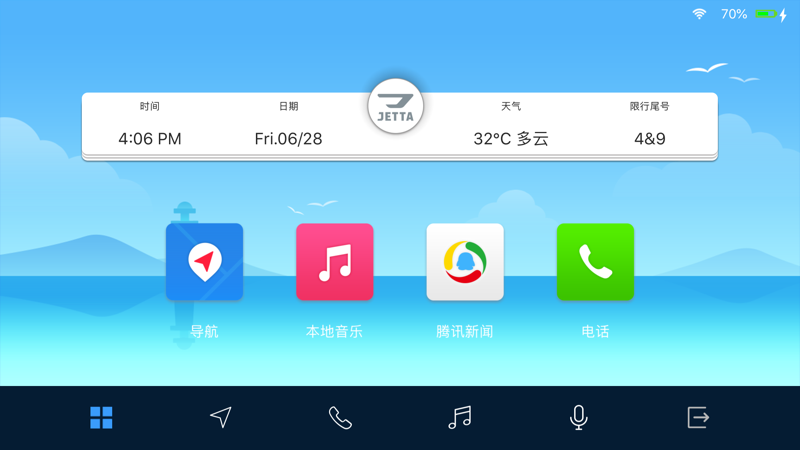Open the 电话 phone app
The height and width of the screenshot is (450, 800).
(595, 262)
